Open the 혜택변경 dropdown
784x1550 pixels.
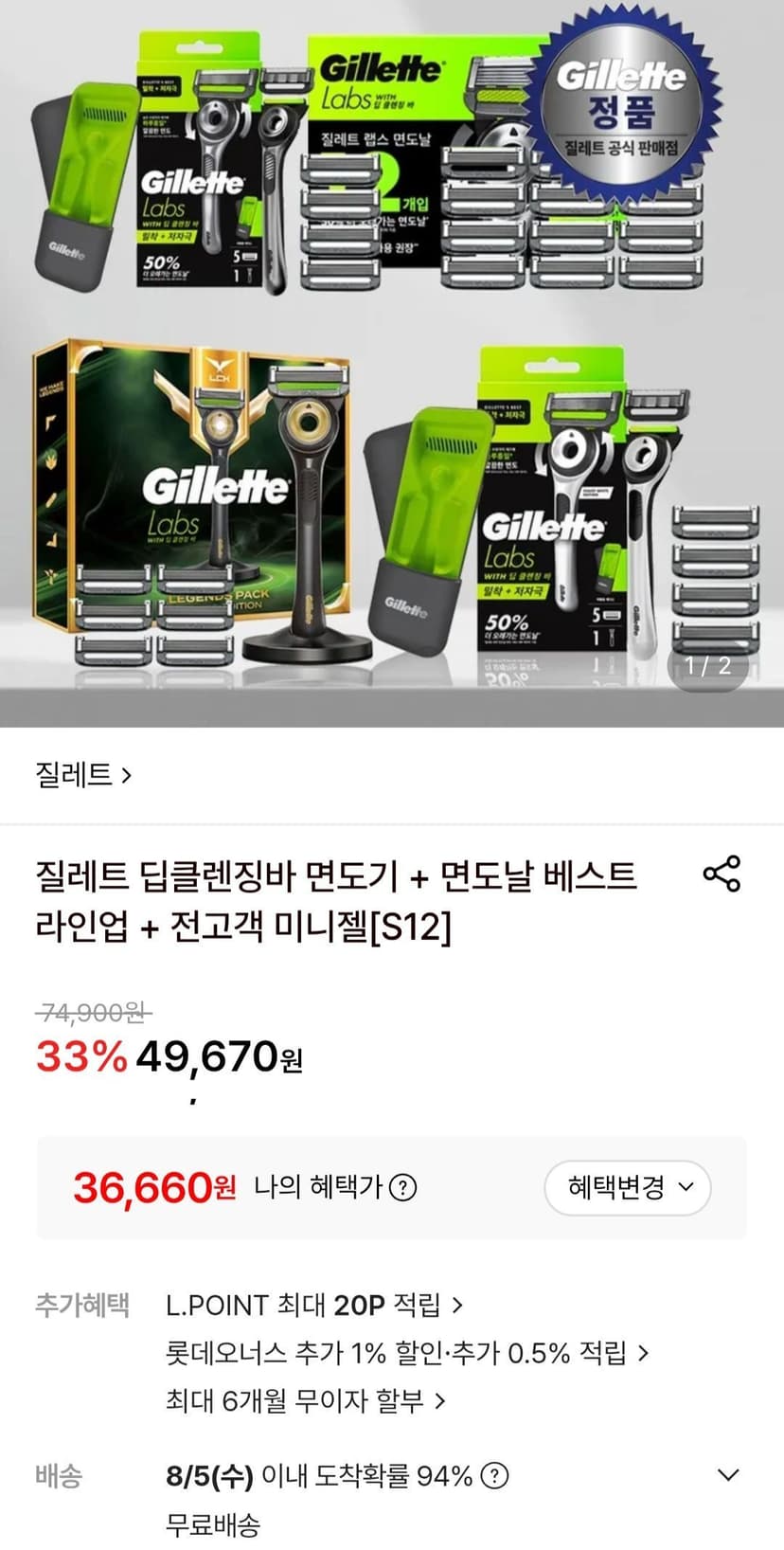click(x=628, y=1187)
